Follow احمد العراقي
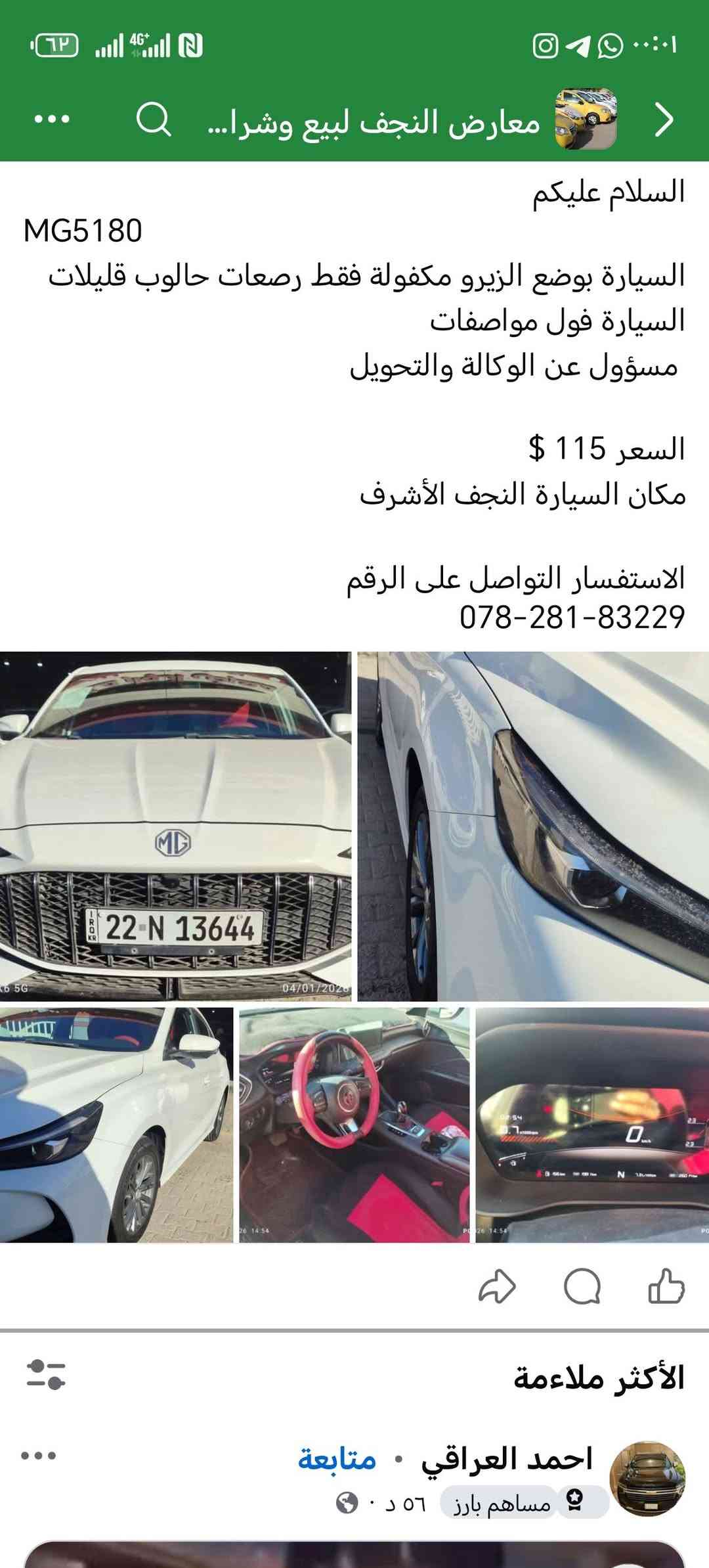Image resolution: width=709 pixels, height=1568 pixels. coord(337,1458)
